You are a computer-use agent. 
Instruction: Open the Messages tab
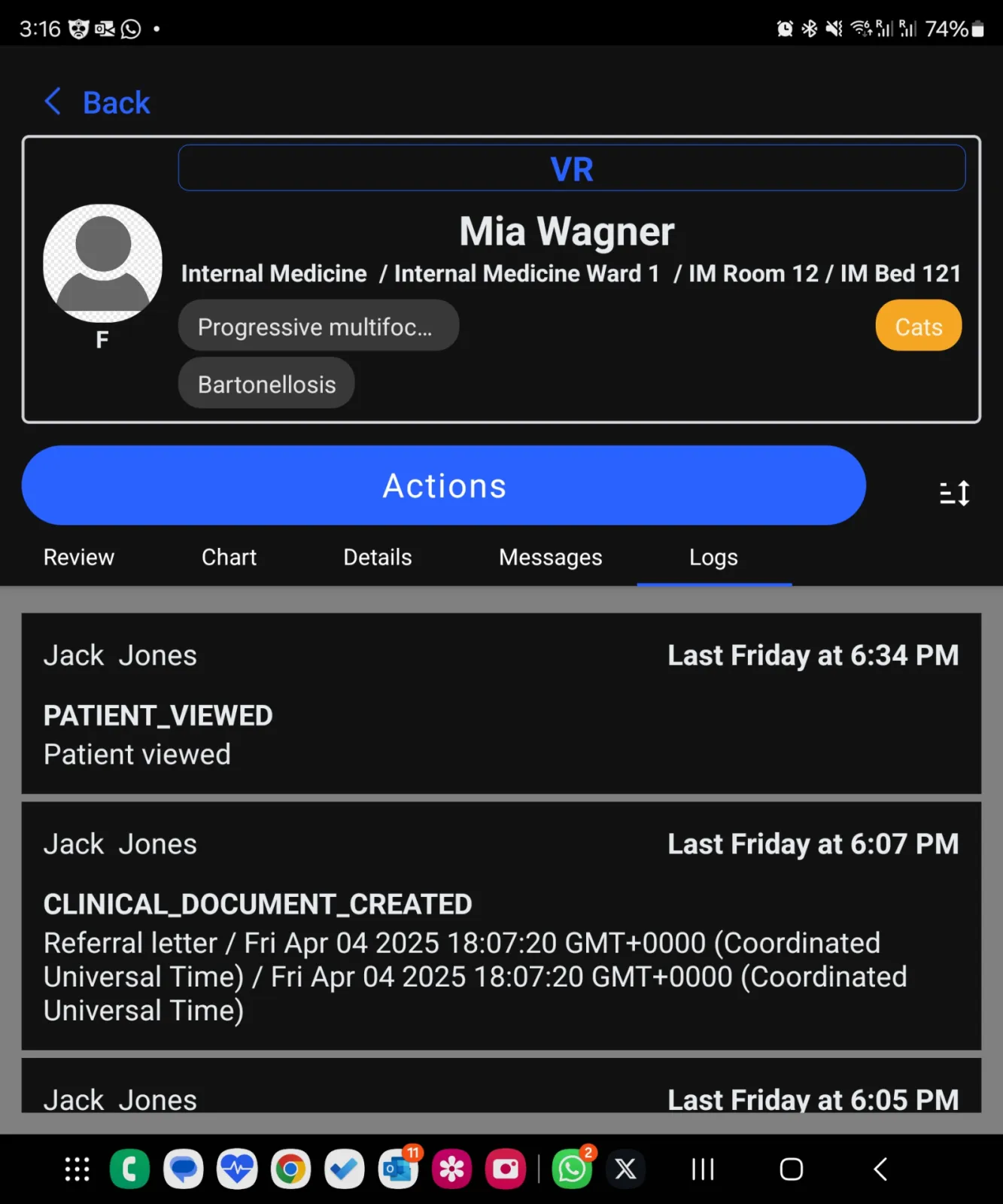pyautogui.click(x=550, y=557)
